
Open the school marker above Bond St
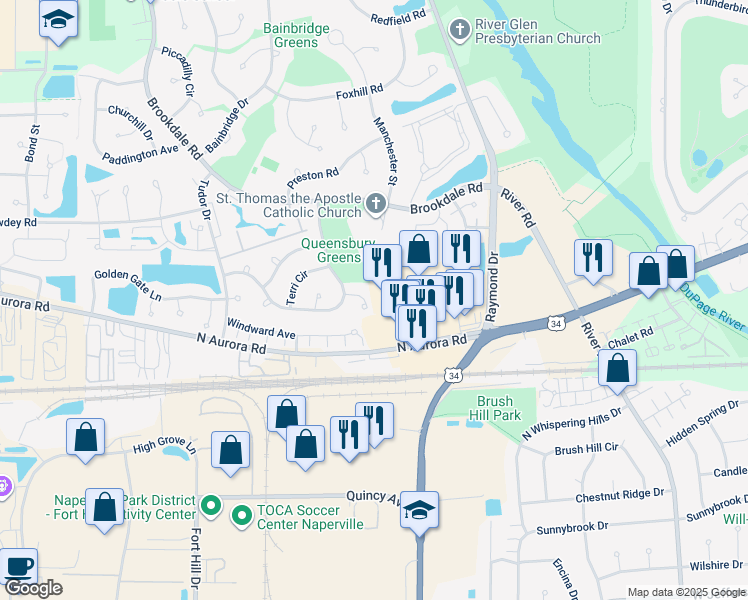[58, 22]
